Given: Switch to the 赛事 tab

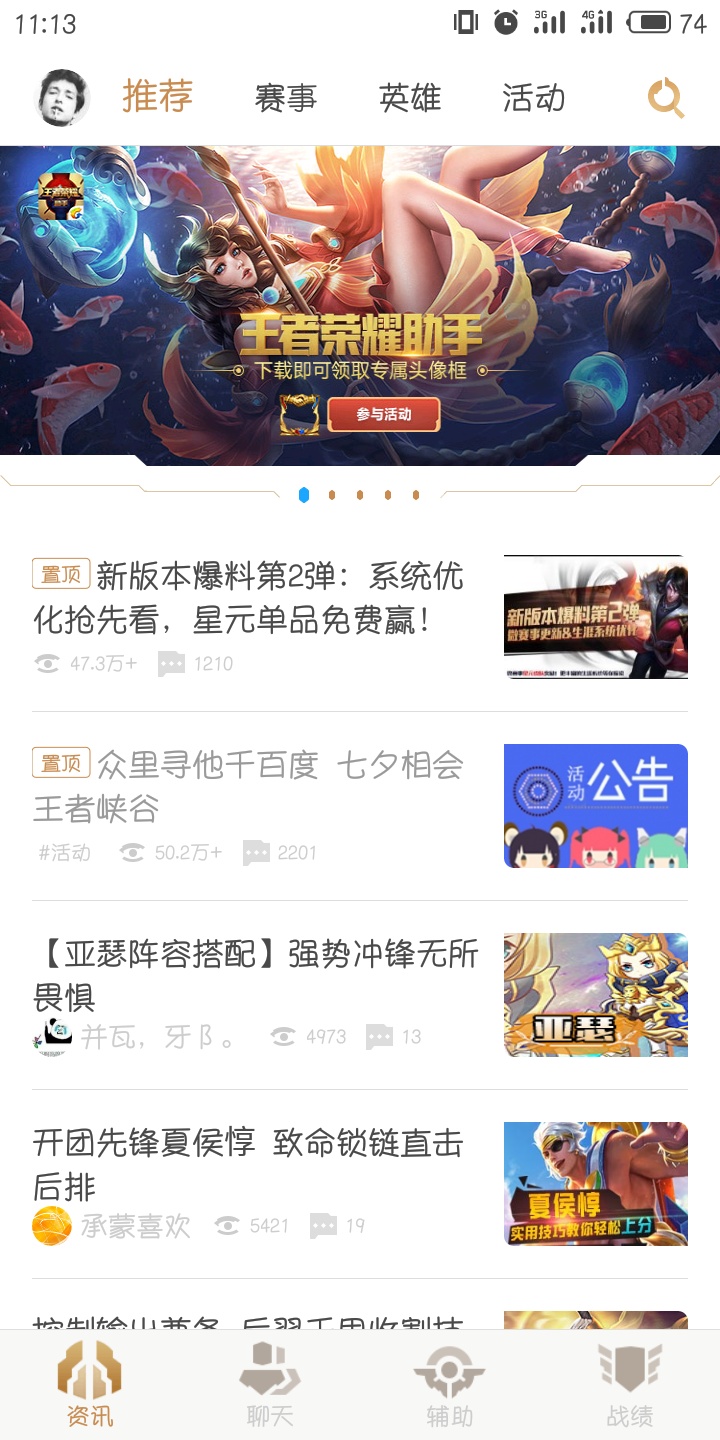Looking at the screenshot, I should pos(286,98).
